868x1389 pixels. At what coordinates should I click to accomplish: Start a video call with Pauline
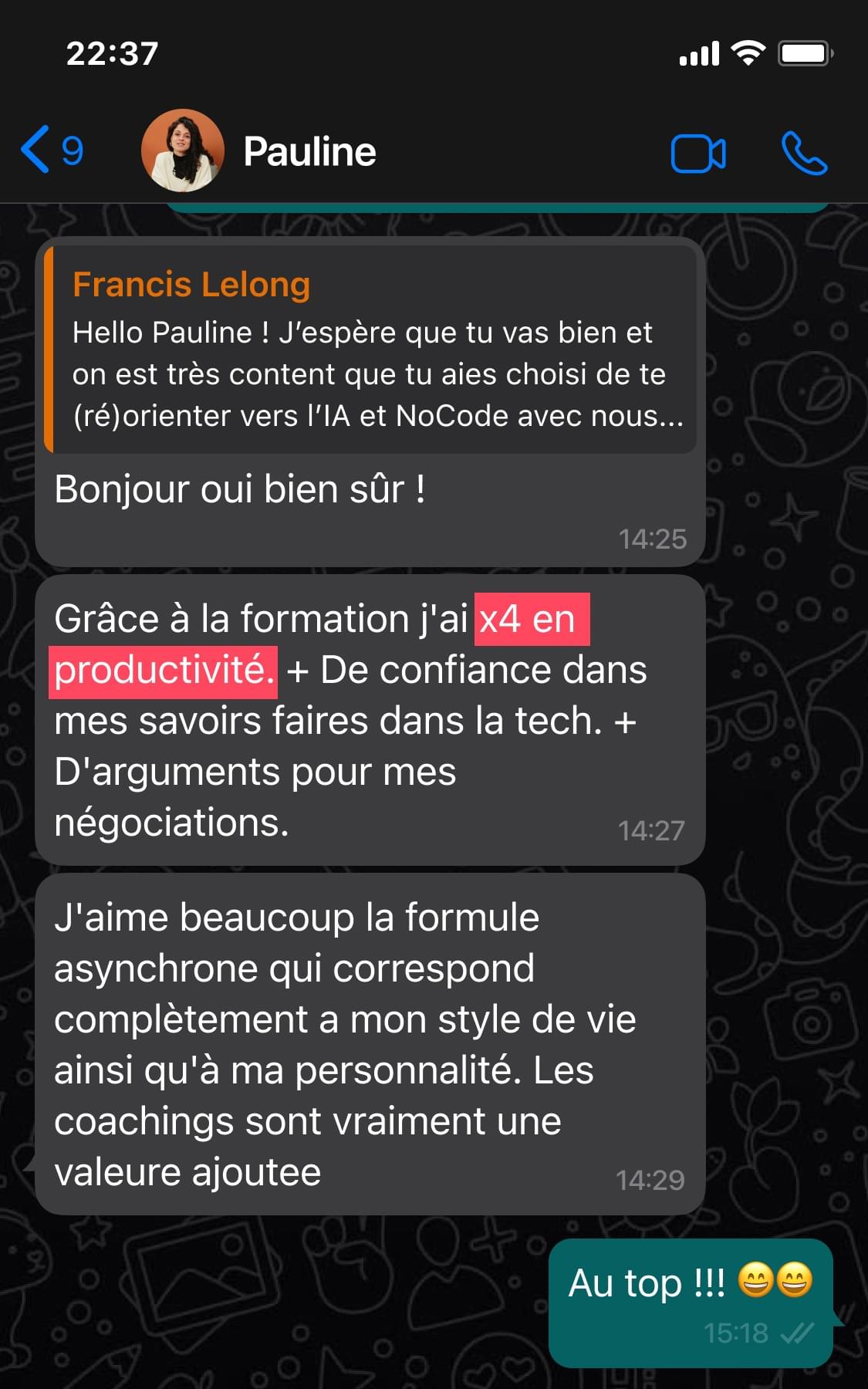click(697, 154)
